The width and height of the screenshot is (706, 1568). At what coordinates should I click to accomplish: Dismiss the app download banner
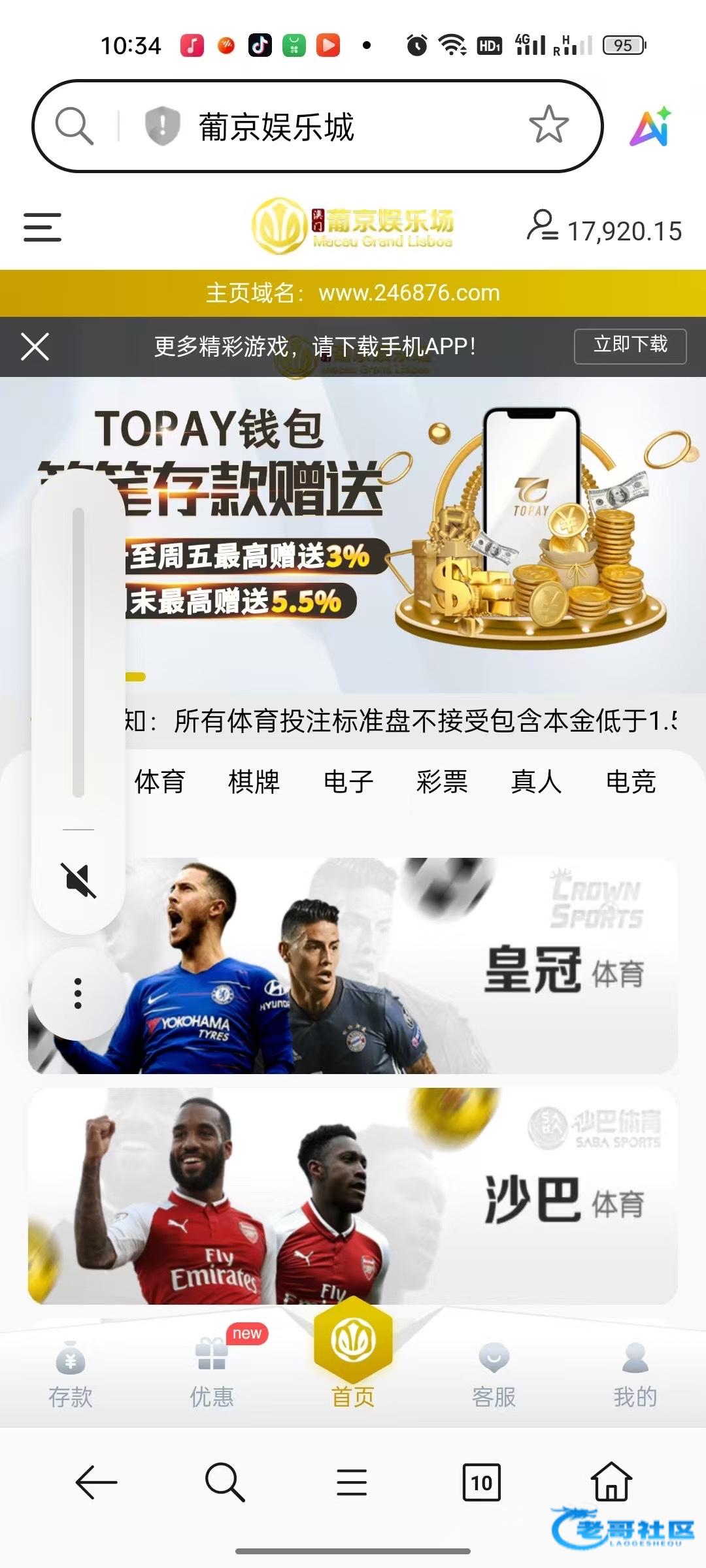35,346
